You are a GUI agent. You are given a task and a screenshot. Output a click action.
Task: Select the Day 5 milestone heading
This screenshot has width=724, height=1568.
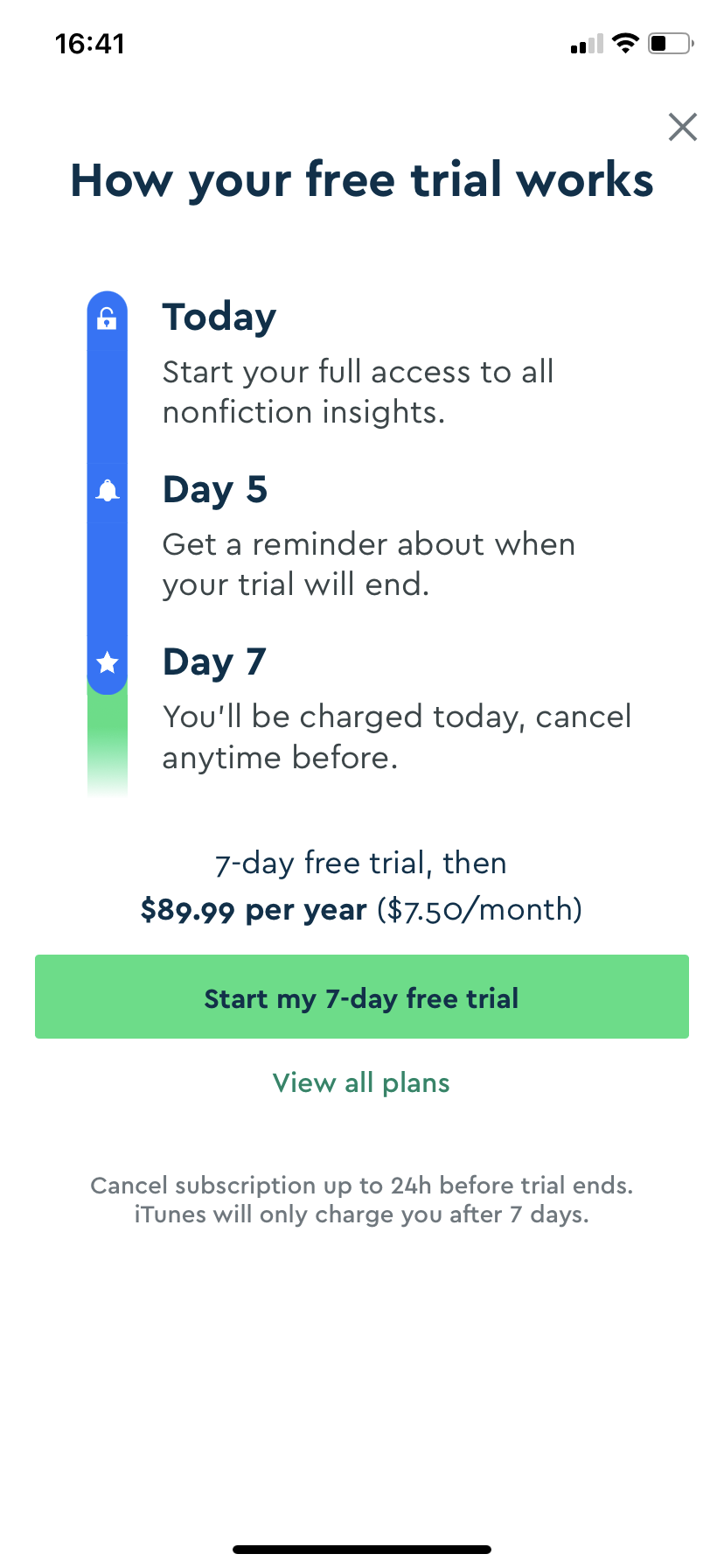pyautogui.click(x=214, y=489)
